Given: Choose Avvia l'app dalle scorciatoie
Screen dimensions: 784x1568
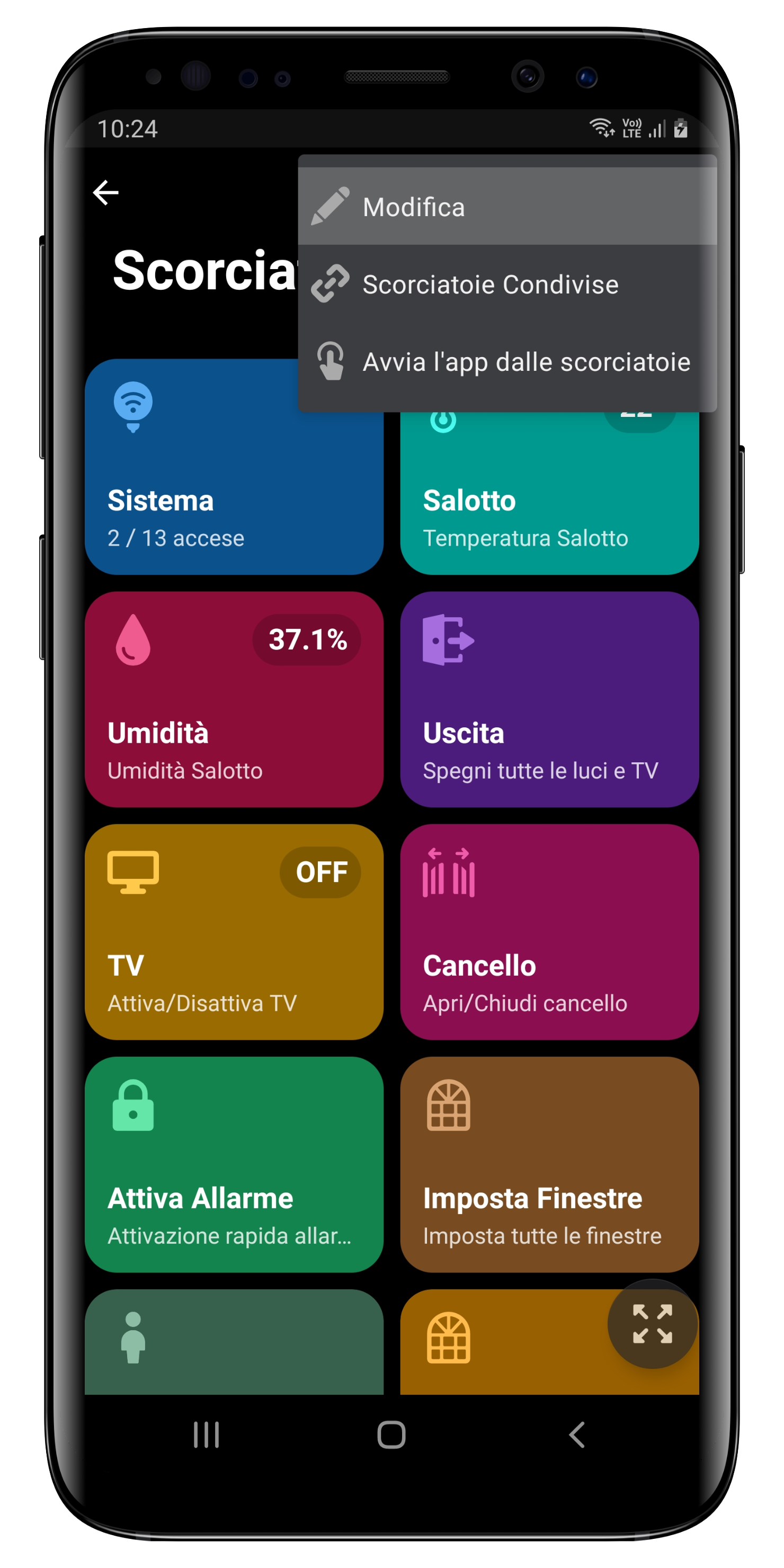Looking at the screenshot, I should [x=506, y=362].
